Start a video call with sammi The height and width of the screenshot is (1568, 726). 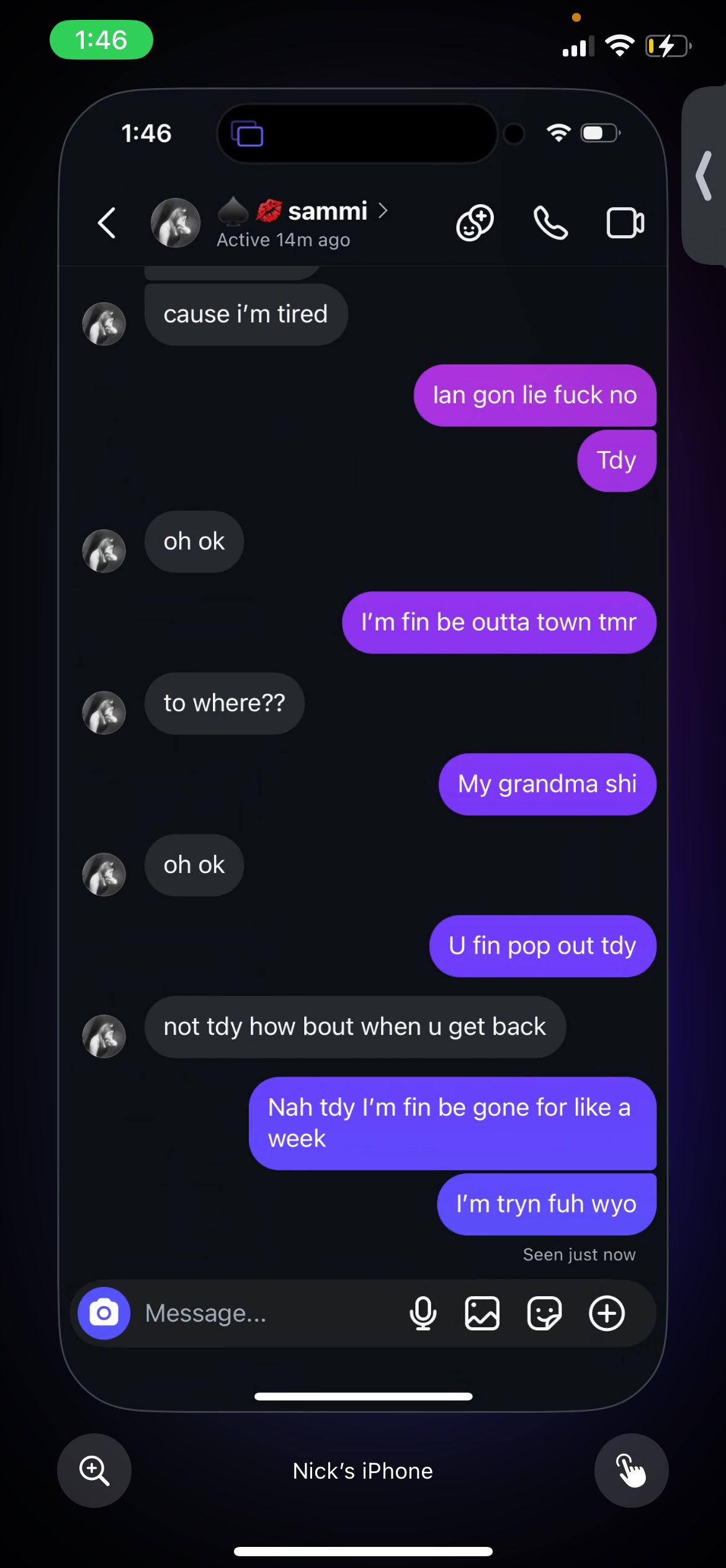[624, 223]
